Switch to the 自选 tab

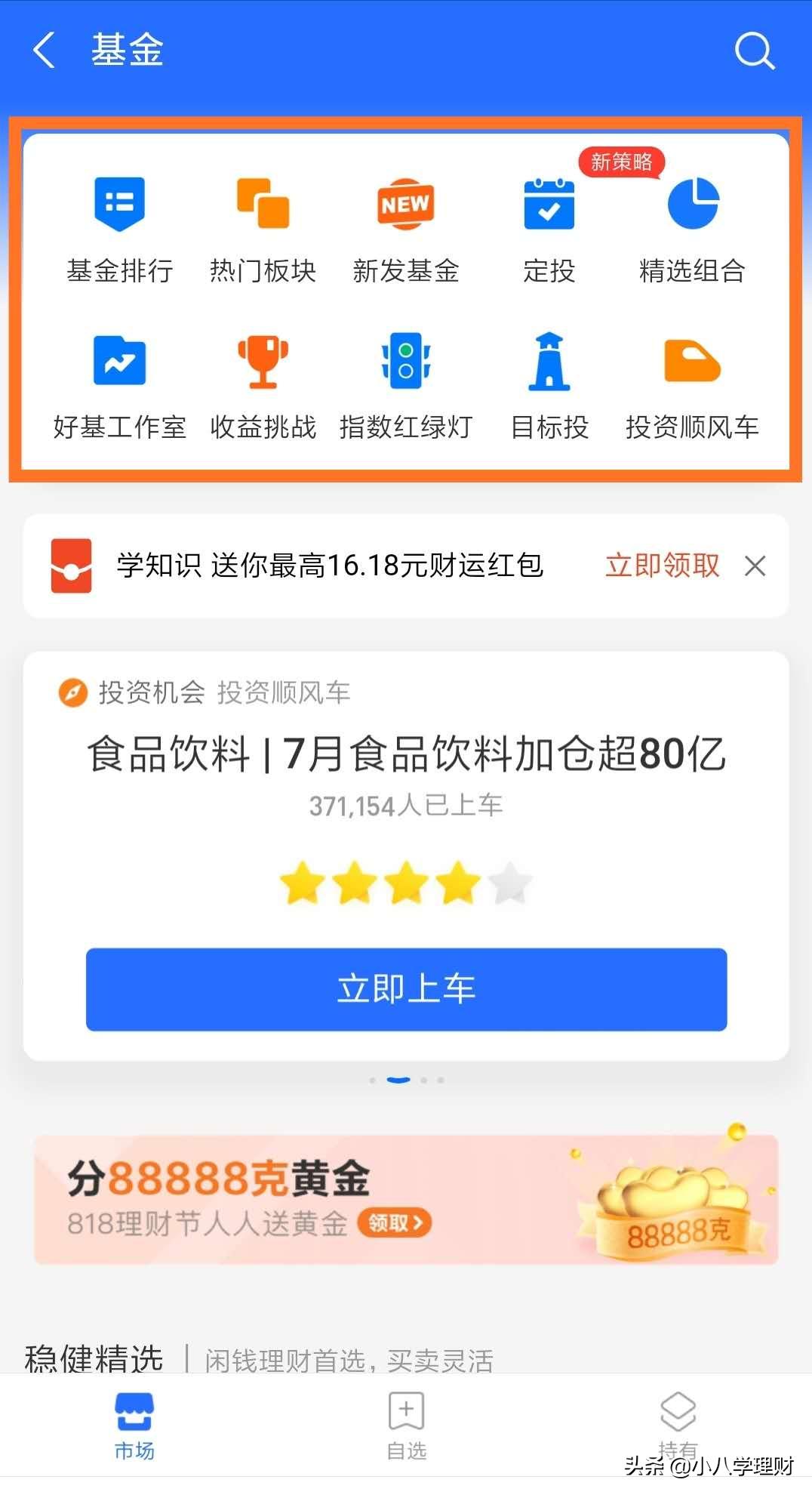[406, 1426]
